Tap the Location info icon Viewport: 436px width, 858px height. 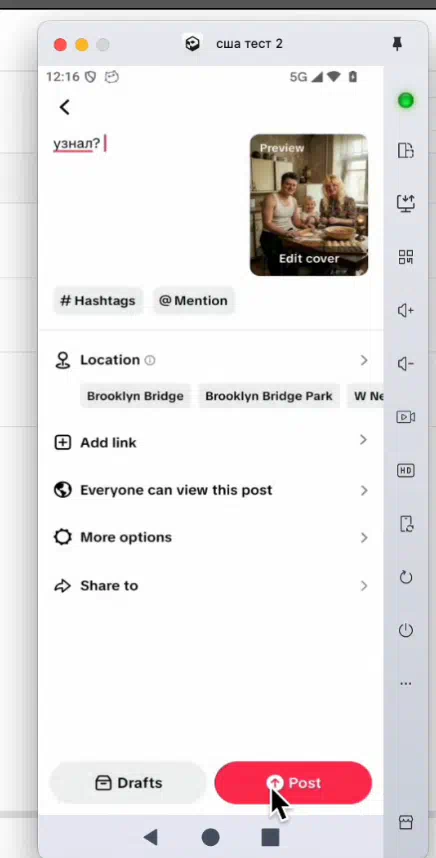point(150,360)
